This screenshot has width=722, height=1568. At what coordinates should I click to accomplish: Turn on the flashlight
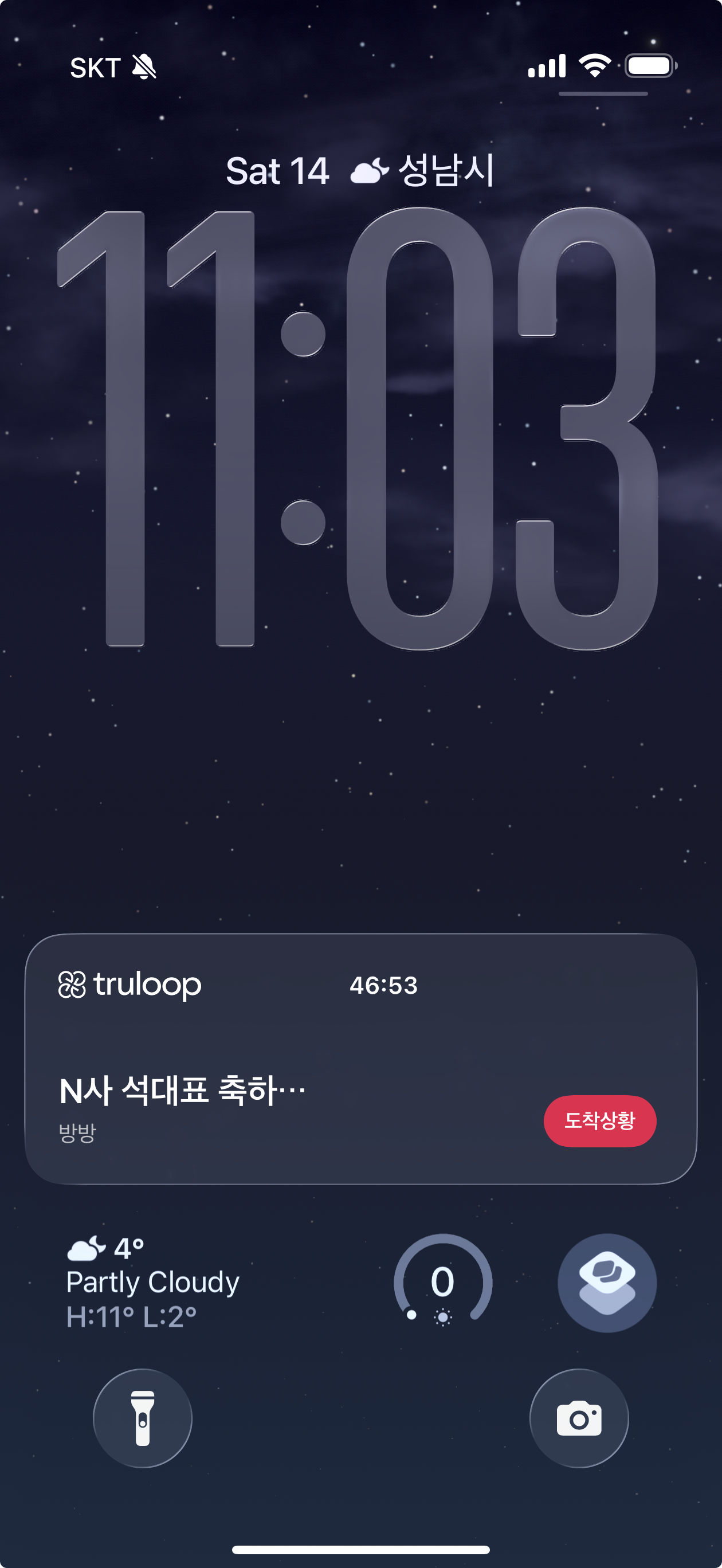click(x=143, y=1418)
